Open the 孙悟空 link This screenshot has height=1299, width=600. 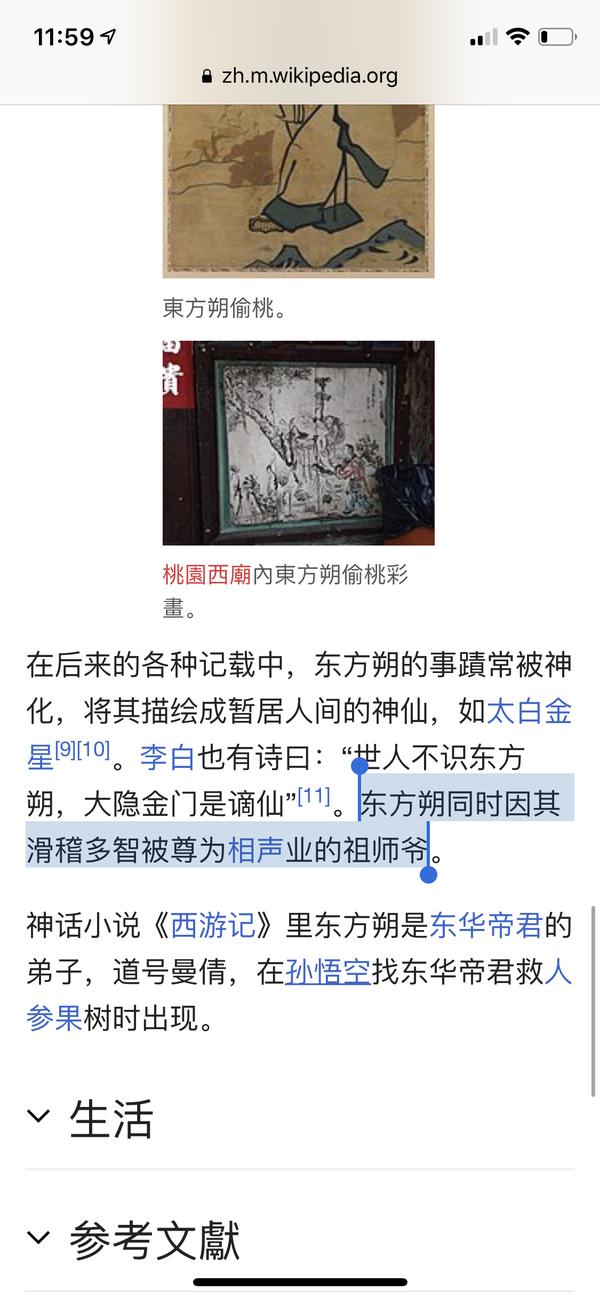(x=327, y=971)
